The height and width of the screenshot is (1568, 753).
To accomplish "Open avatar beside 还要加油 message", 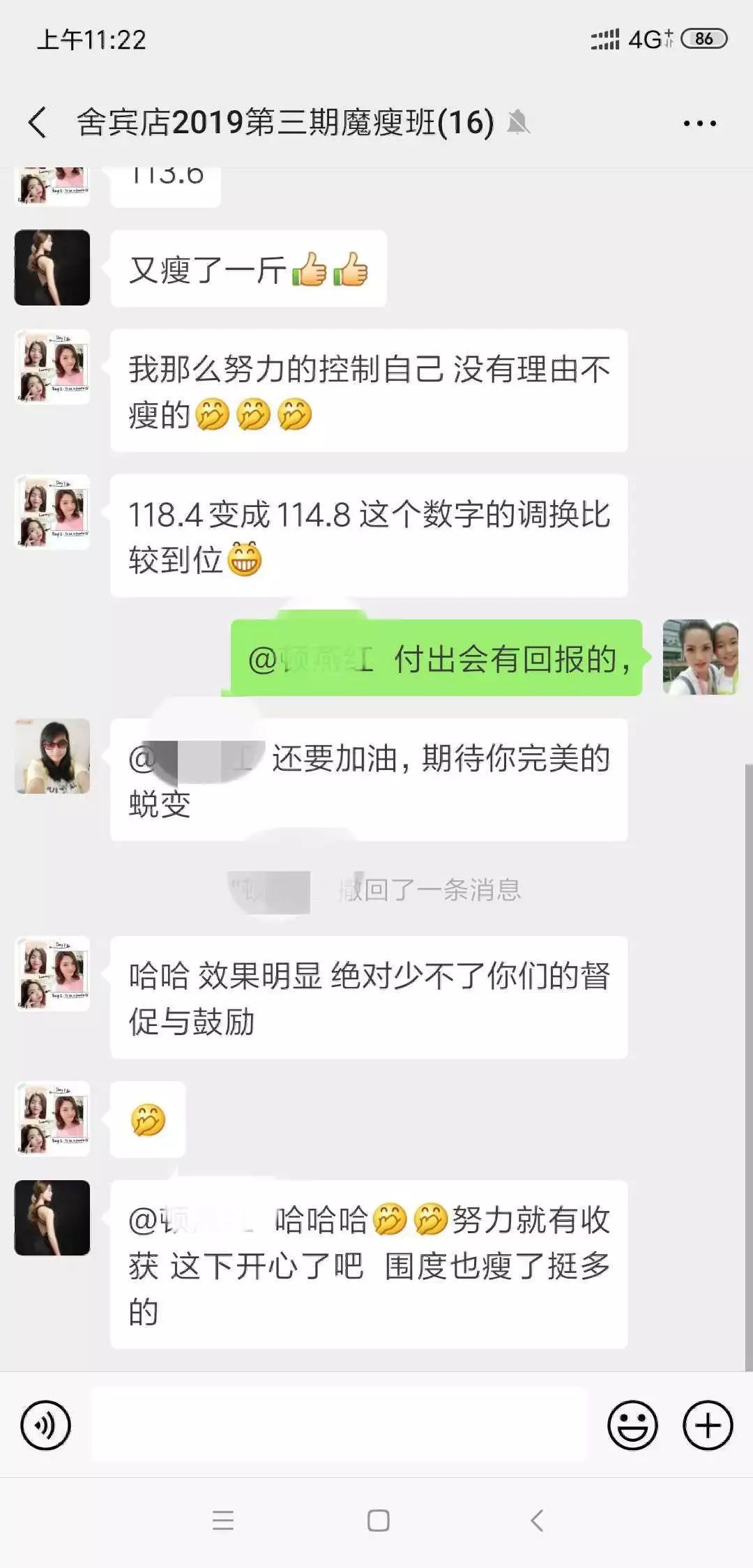I will pos(52,756).
